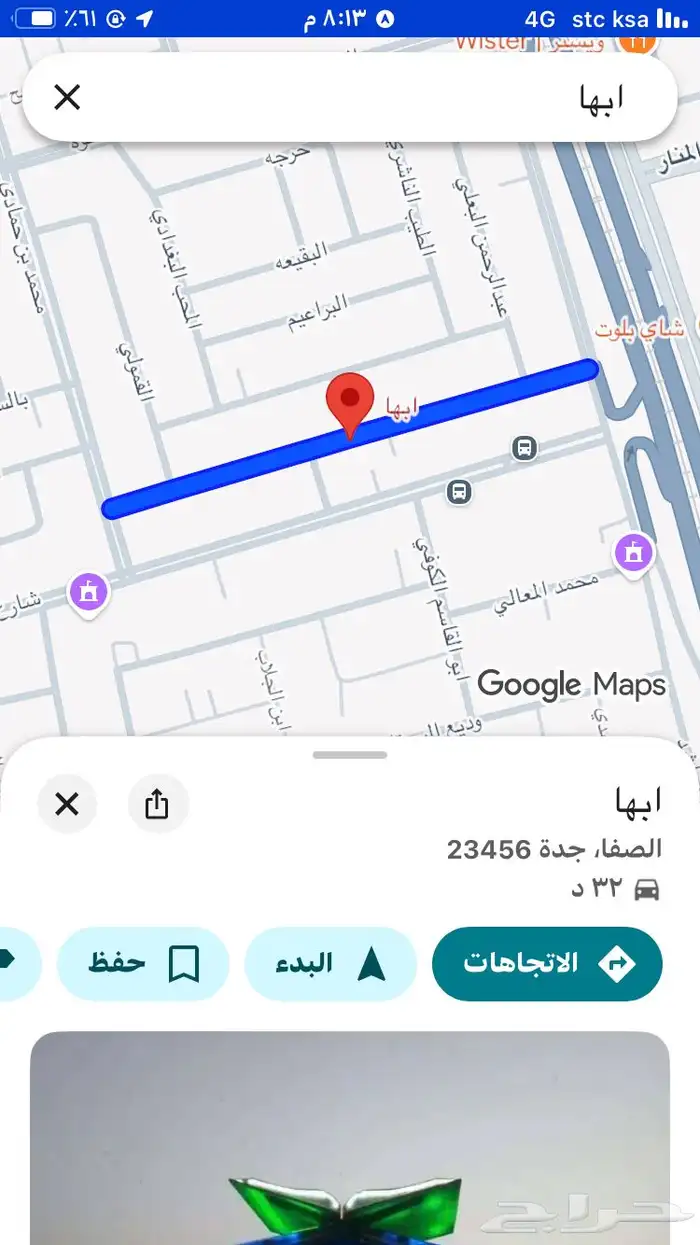Select the شاي بلوت place on the map

pyautogui.click(x=640, y=328)
